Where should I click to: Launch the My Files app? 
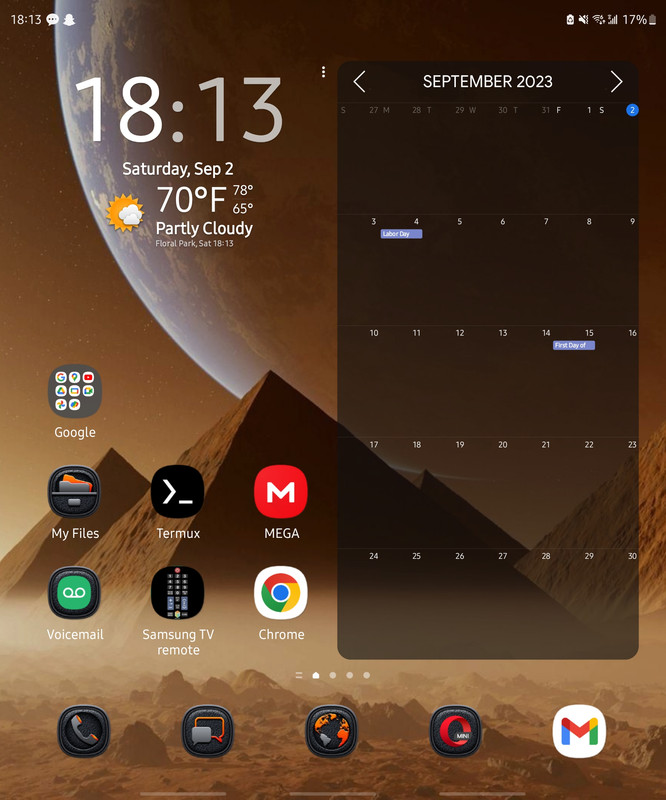[75, 492]
